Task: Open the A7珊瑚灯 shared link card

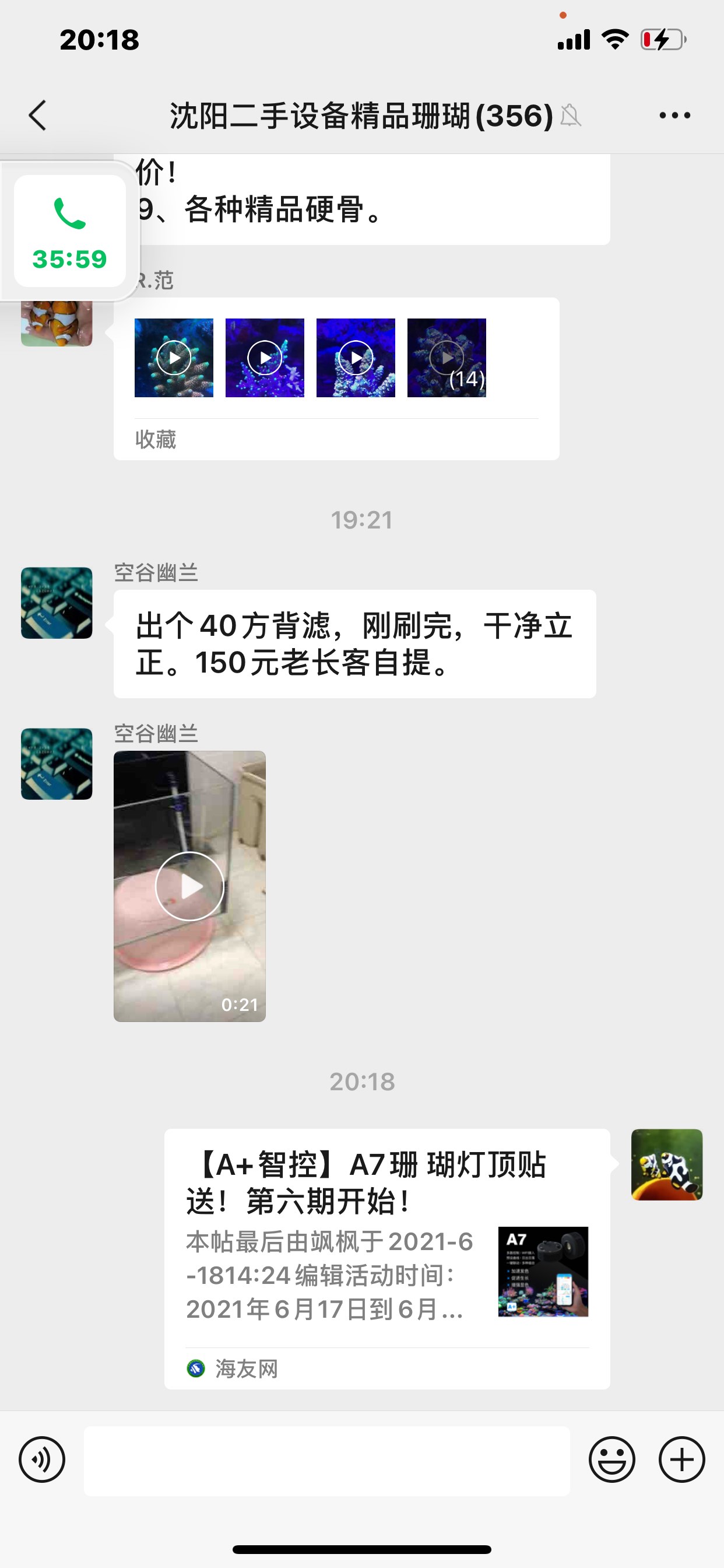Action: pyautogui.click(x=387, y=1258)
